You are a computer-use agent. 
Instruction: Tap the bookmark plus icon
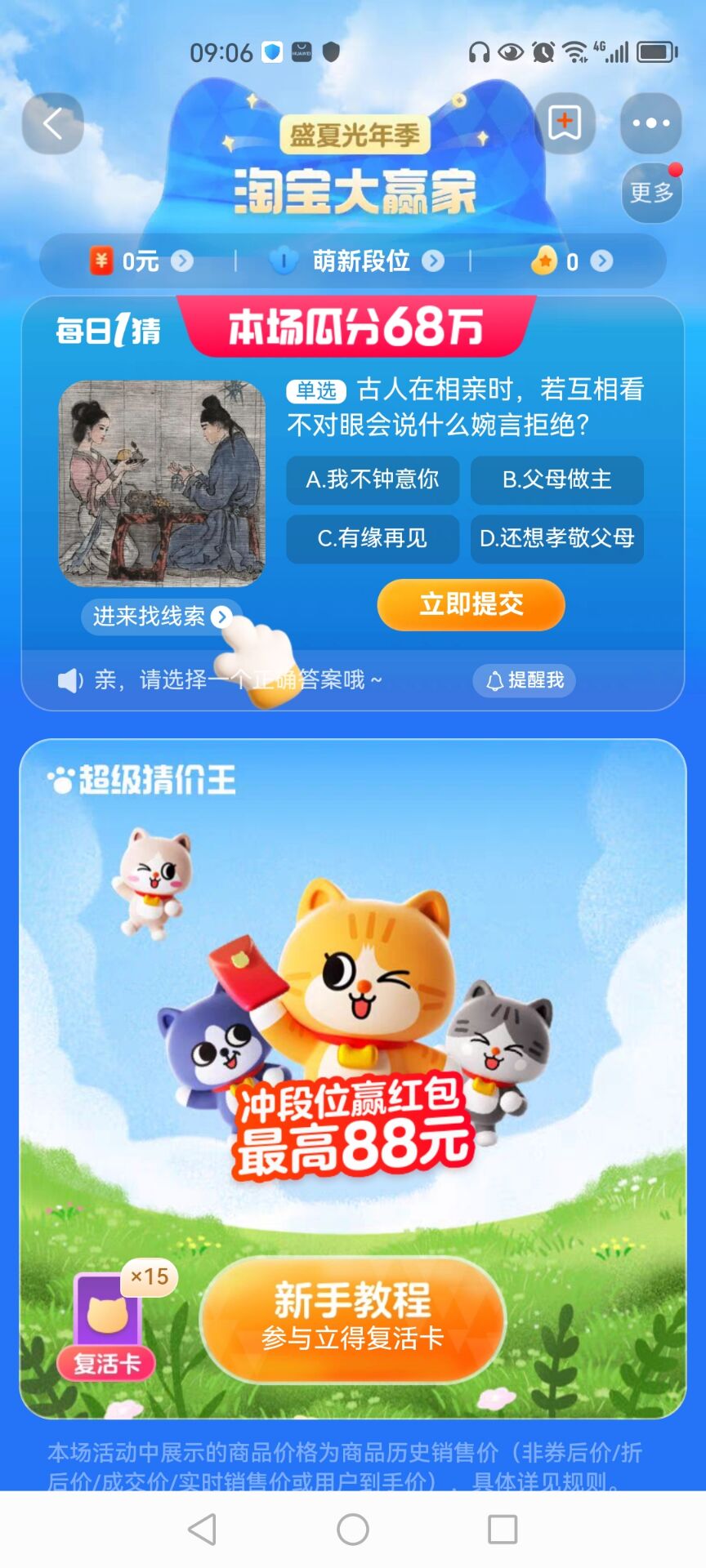pyautogui.click(x=565, y=123)
